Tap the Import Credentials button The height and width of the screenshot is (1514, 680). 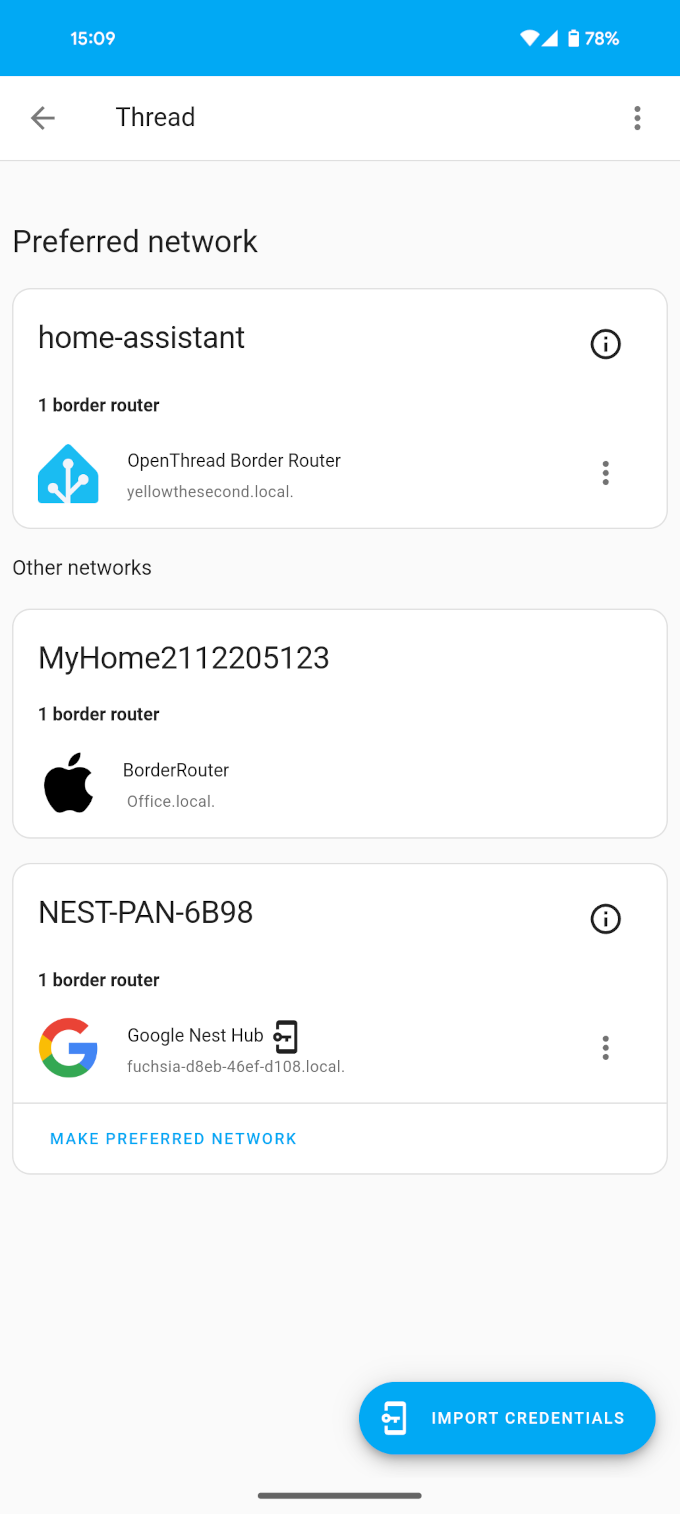point(507,1418)
